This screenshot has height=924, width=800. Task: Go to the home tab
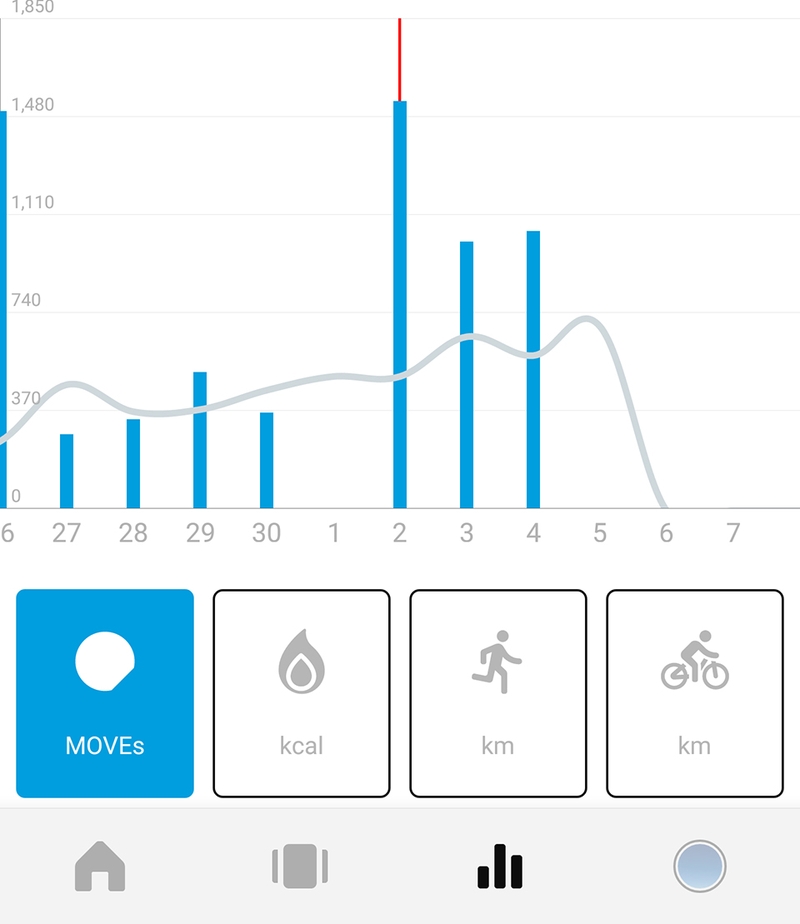coord(100,866)
